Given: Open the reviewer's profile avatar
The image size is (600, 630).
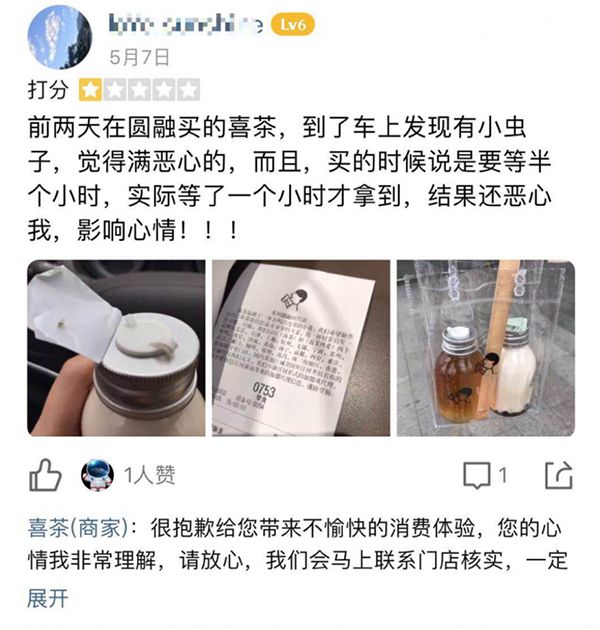Looking at the screenshot, I should coord(60,37).
